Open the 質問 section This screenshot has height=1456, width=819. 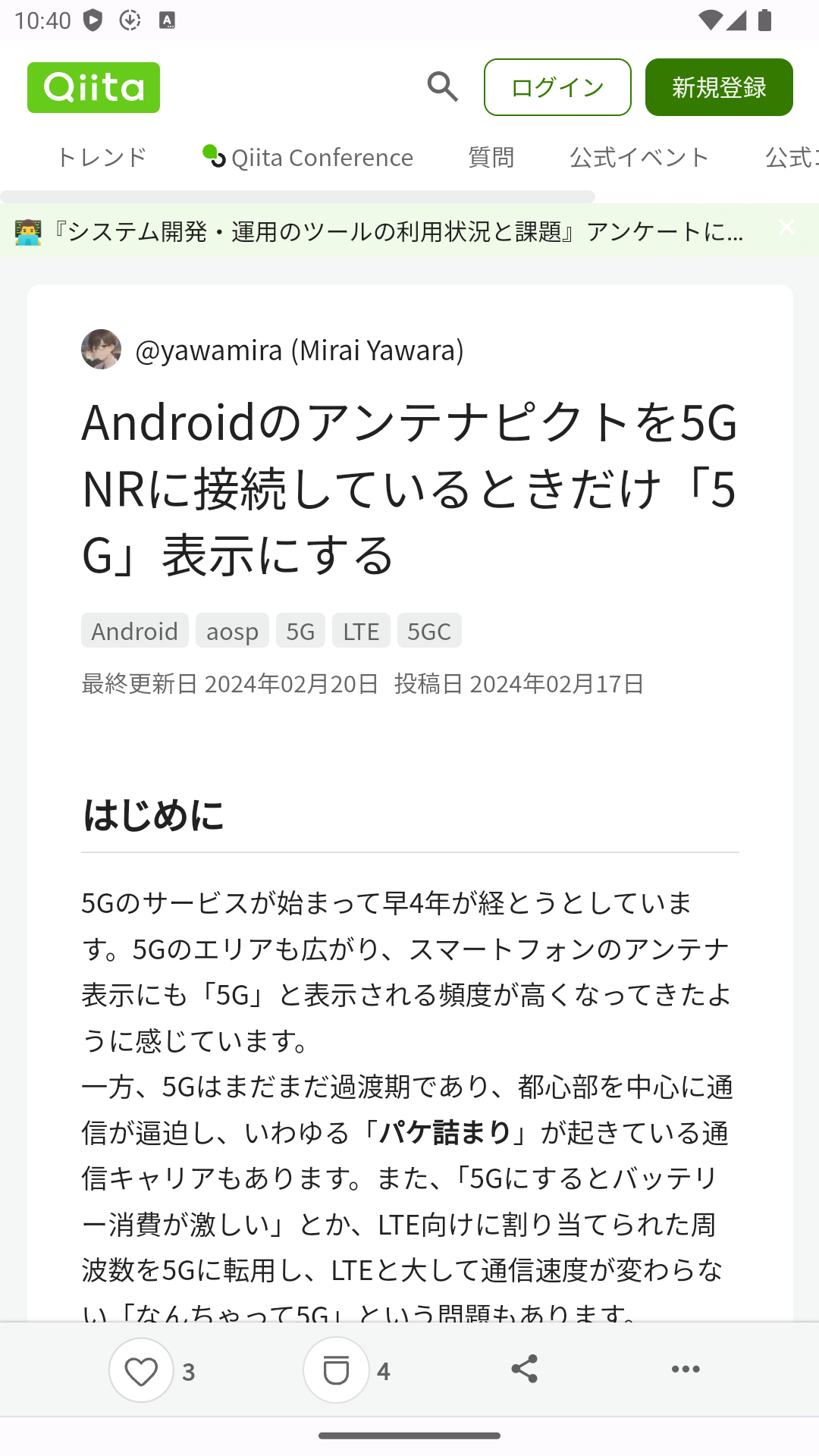pyautogui.click(x=491, y=157)
